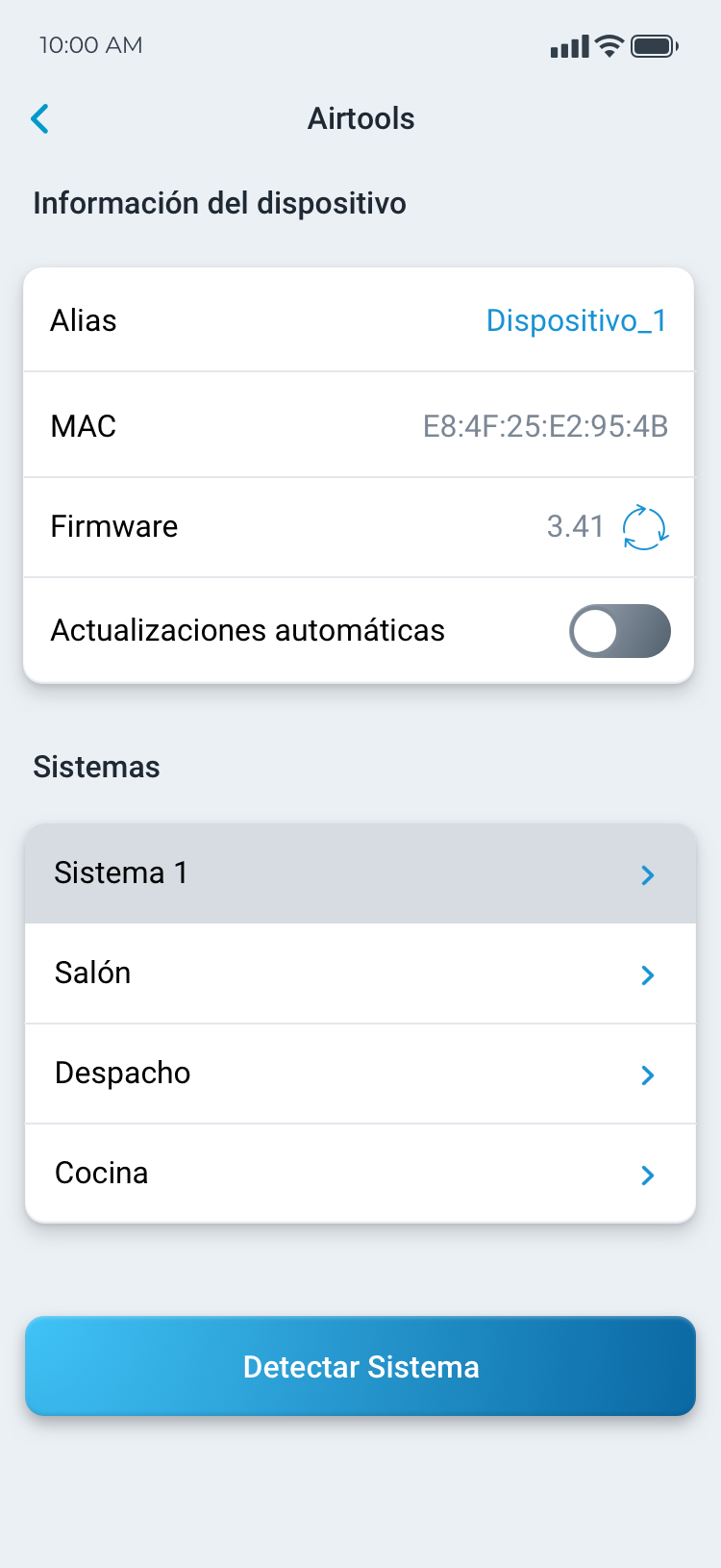Select the Despacho row
The image size is (721, 1568).
click(x=360, y=1074)
